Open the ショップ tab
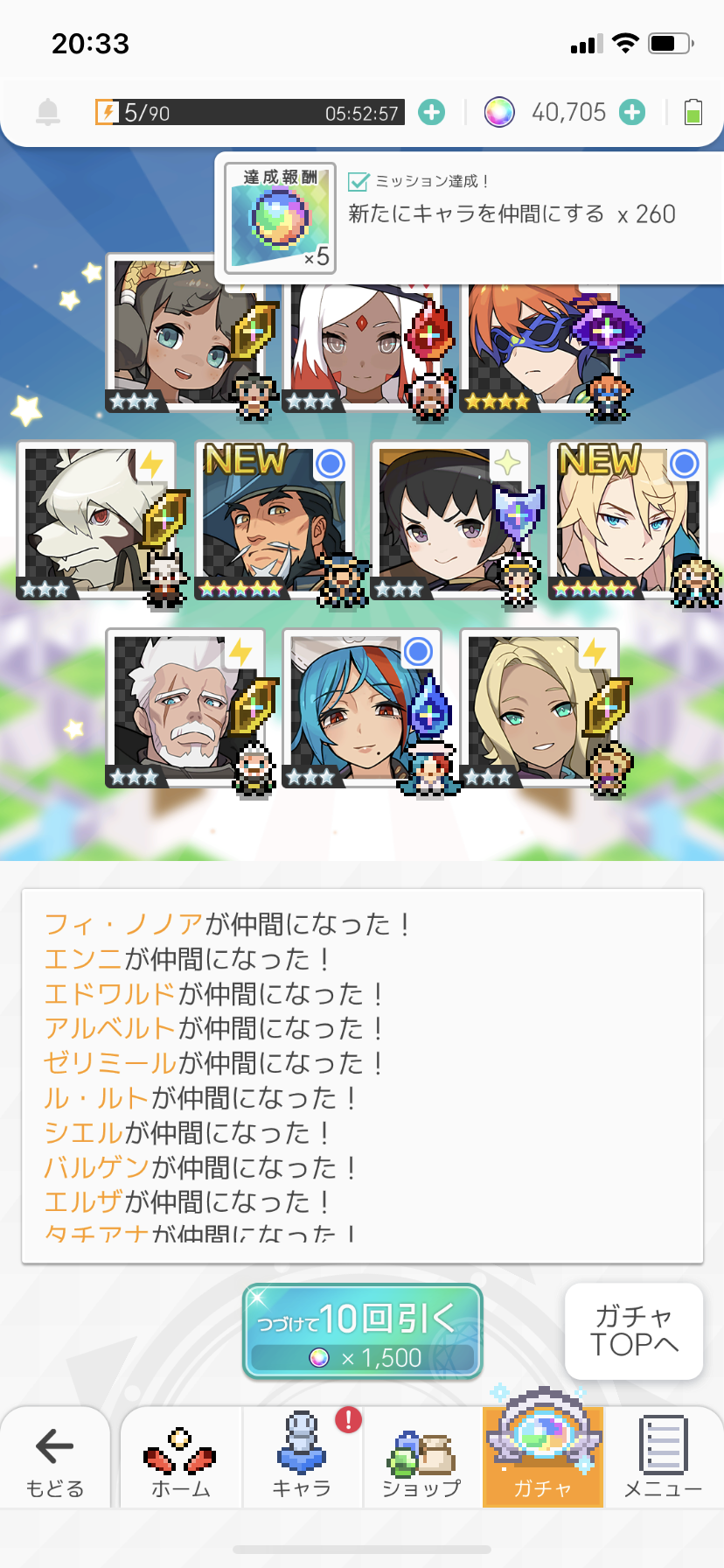This screenshot has height=1568, width=724. [421, 1459]
